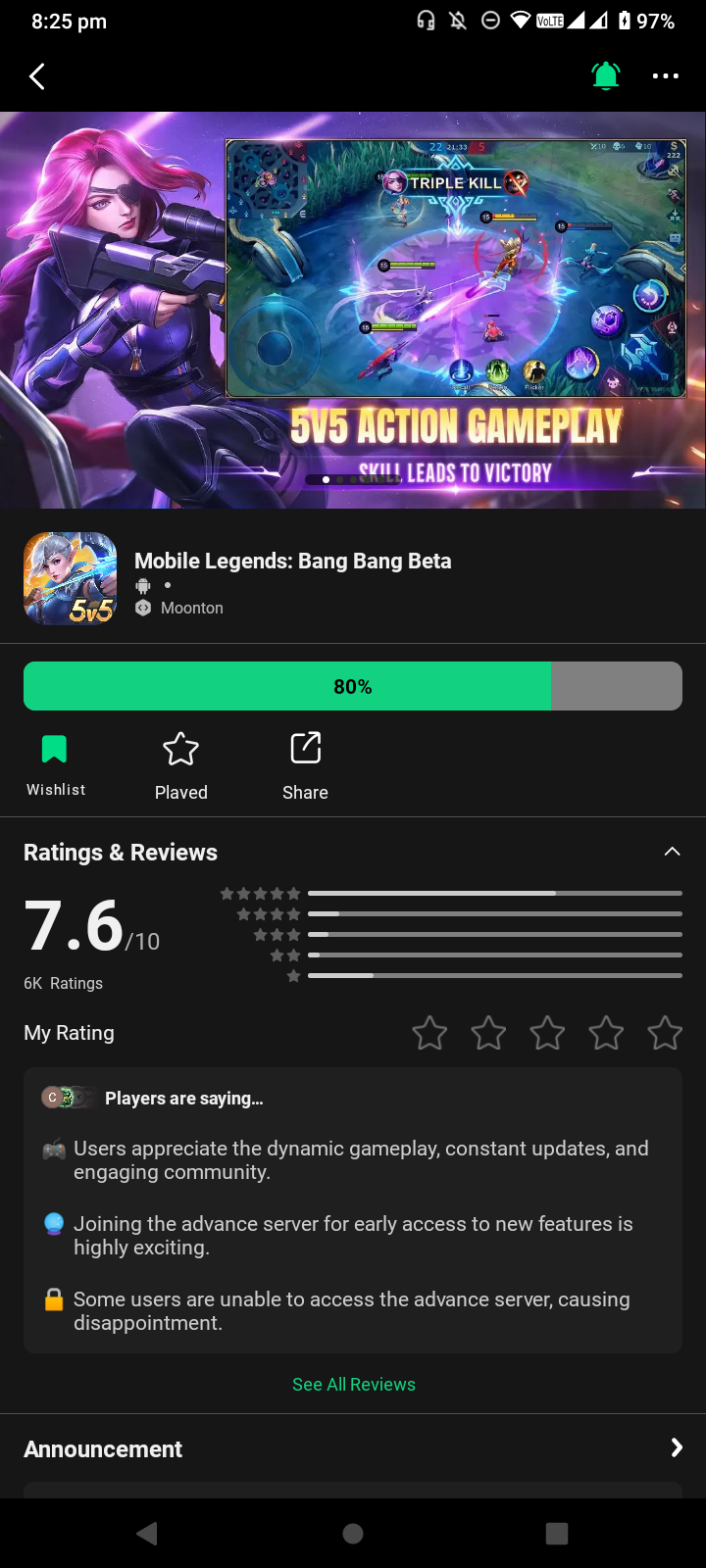
Task: Open the three-dot overflow menu
Action: tap(665, 75)
